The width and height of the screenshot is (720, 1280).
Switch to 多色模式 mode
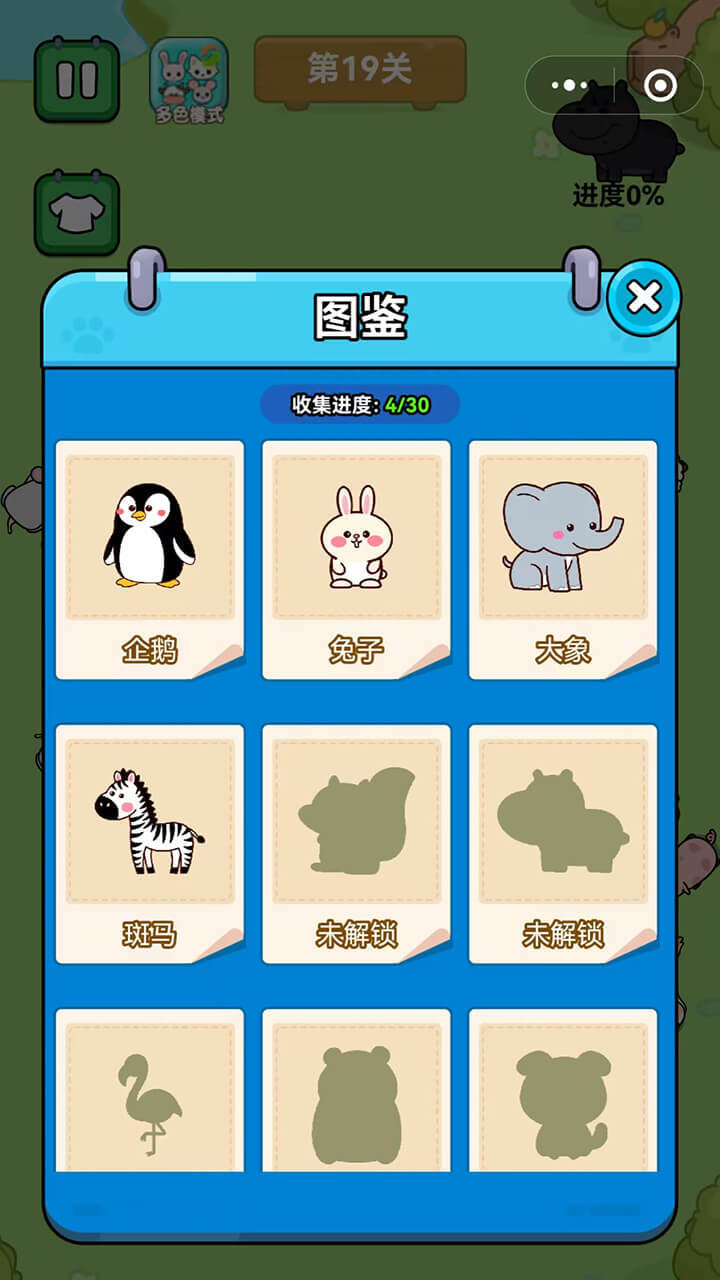[189, 80]
